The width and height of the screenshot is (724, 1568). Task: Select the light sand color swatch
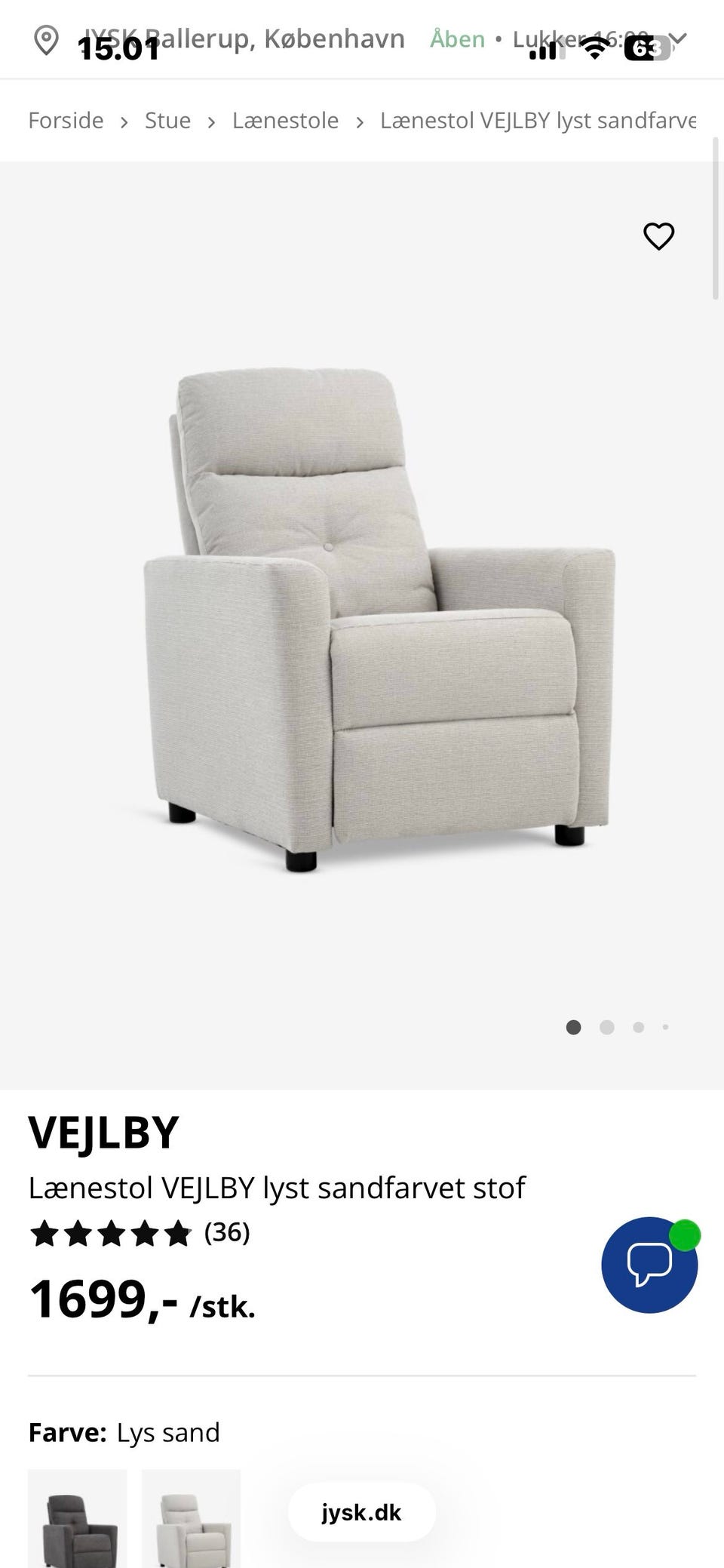[x=191, y=1518]
